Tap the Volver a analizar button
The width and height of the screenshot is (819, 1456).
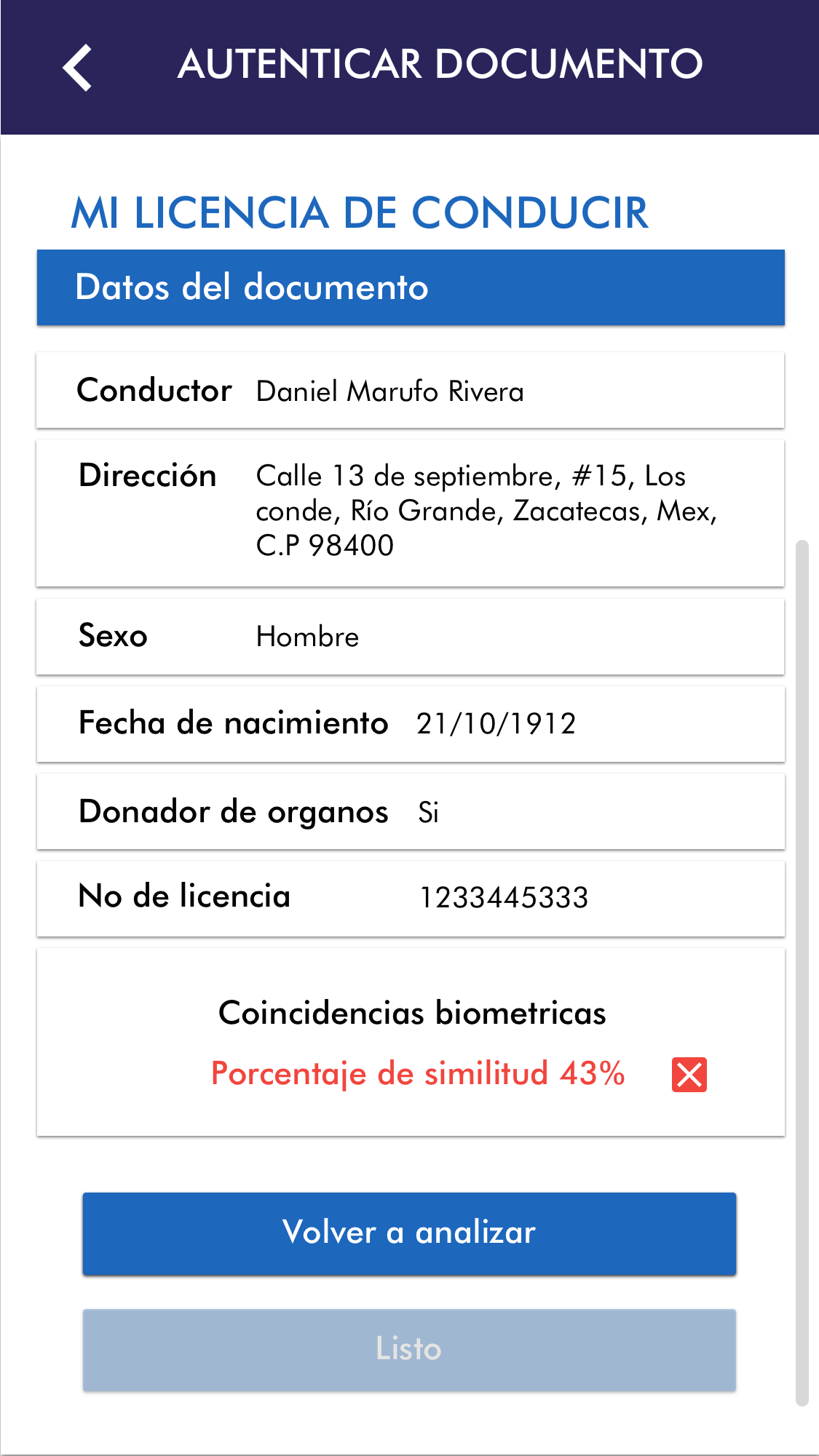(x=409, y=1233)
